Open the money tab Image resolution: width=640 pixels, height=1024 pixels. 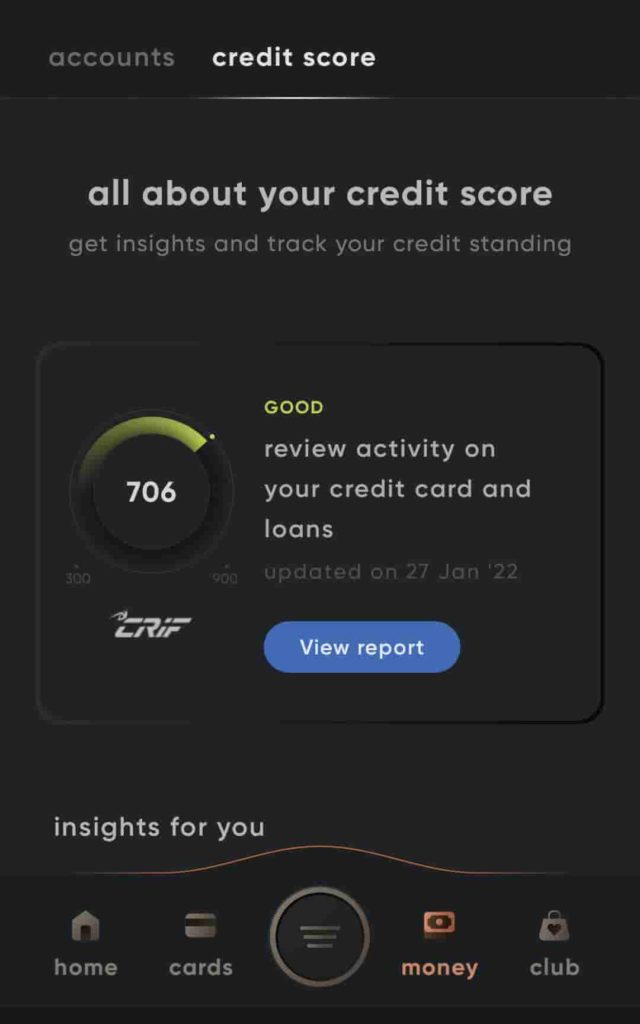[440, 944]
